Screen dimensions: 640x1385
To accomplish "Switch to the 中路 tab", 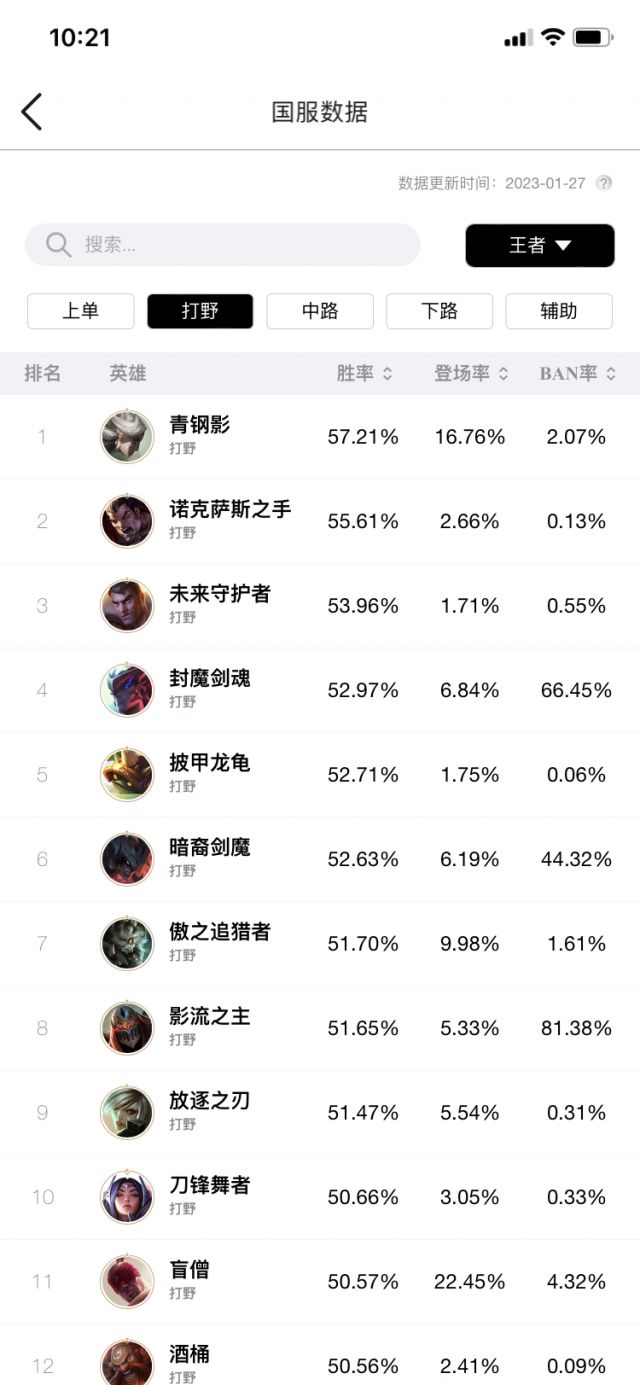I will (320, 311).
